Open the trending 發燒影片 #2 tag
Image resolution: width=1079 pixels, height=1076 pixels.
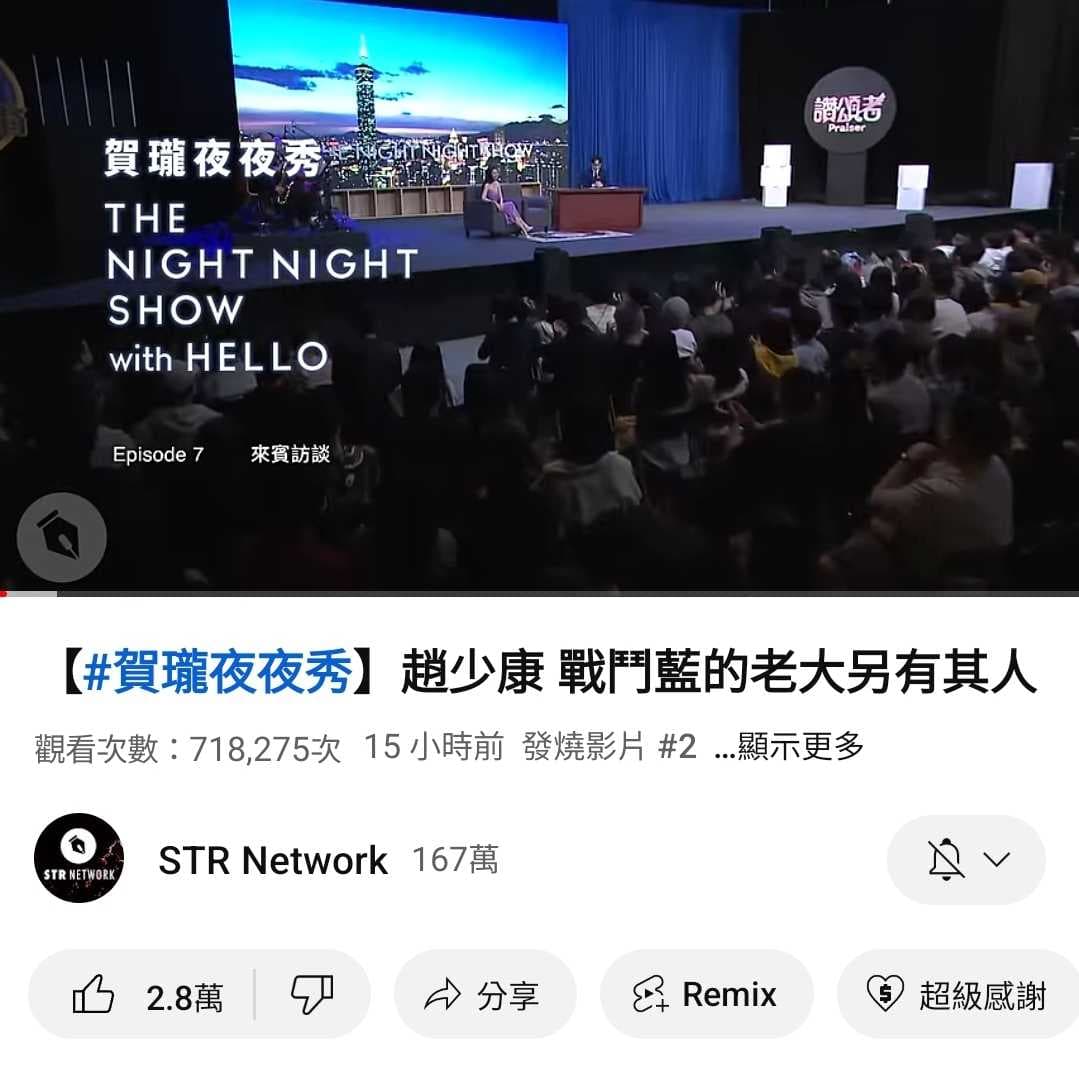[x=608, y=746]
